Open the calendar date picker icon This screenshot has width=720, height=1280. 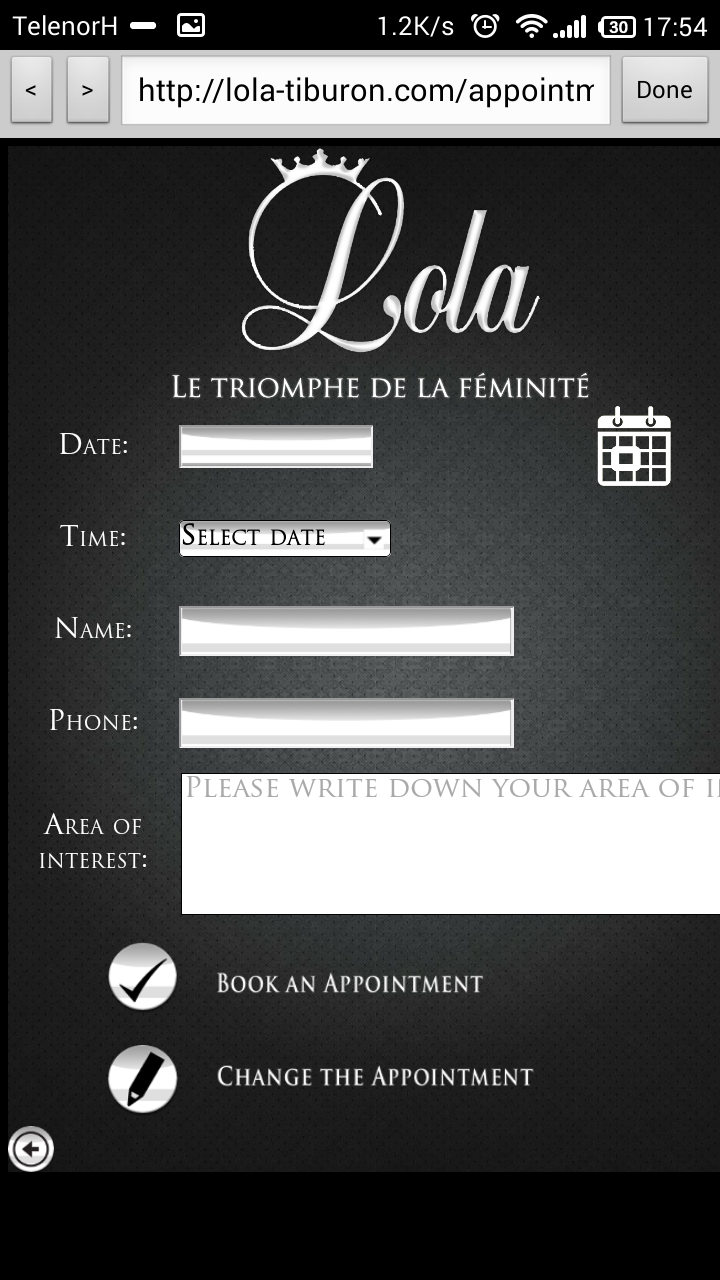point(634,447)
